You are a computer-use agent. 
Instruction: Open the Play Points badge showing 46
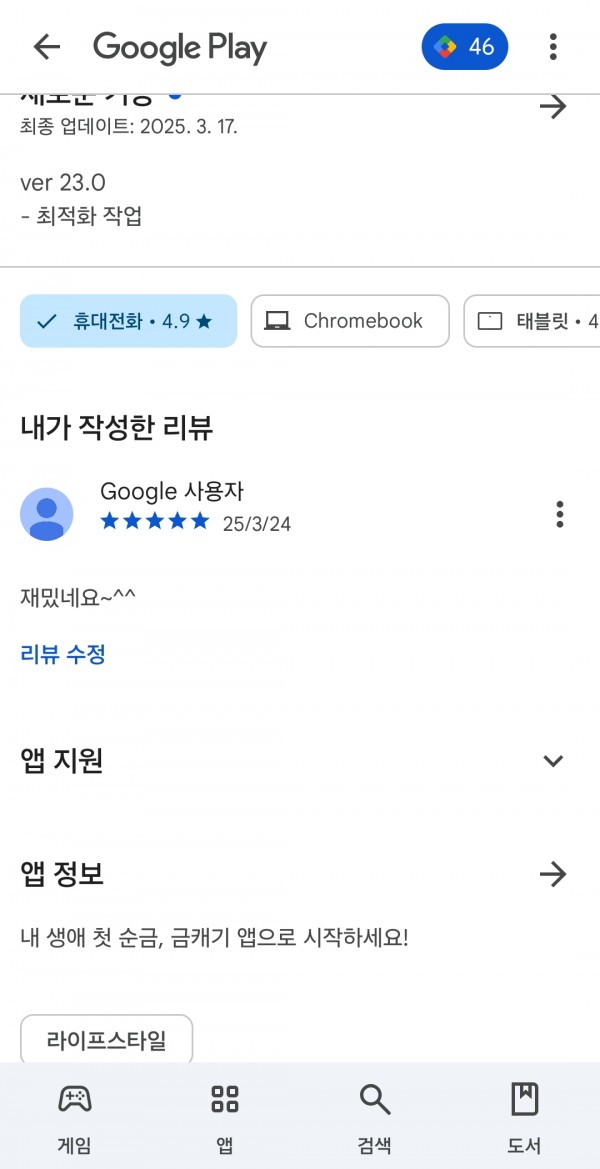(x=465, y=47)
